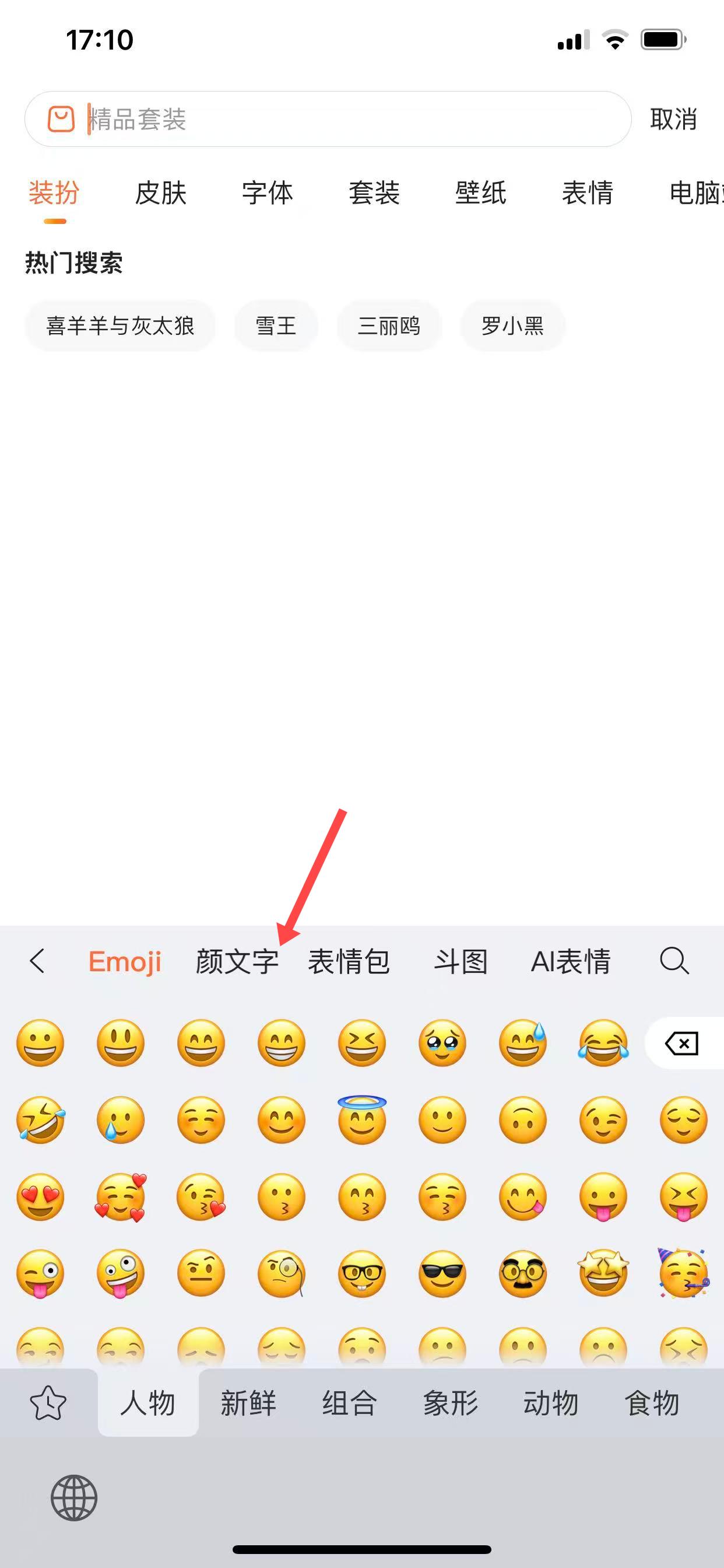This screenshot has height=1568, width=724.
Task: Tap the 精品套装 search field
Action: pos(340,120)
